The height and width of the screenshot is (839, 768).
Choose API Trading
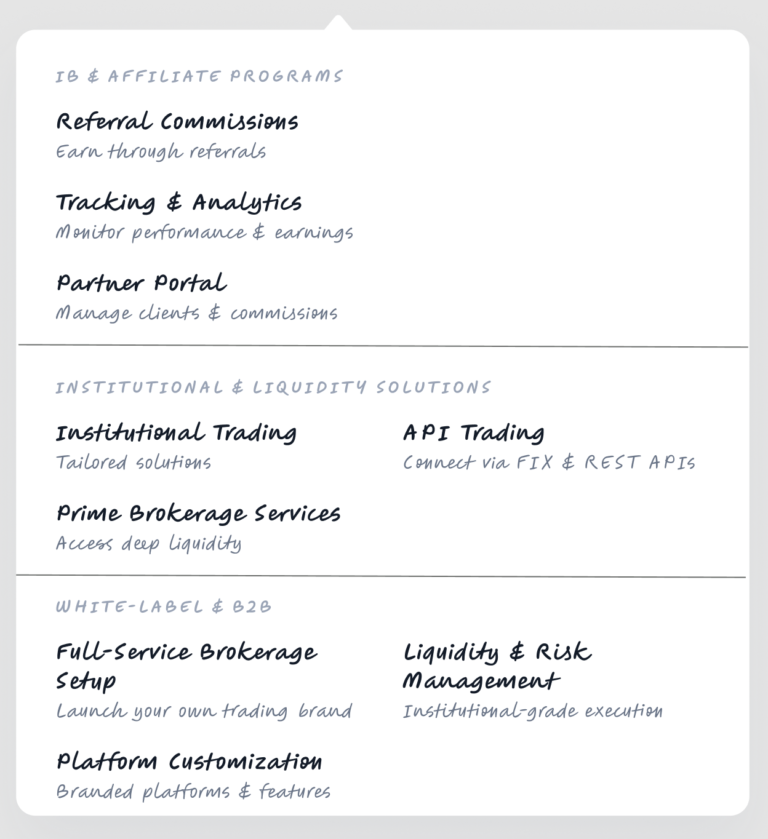click(473, 434)
